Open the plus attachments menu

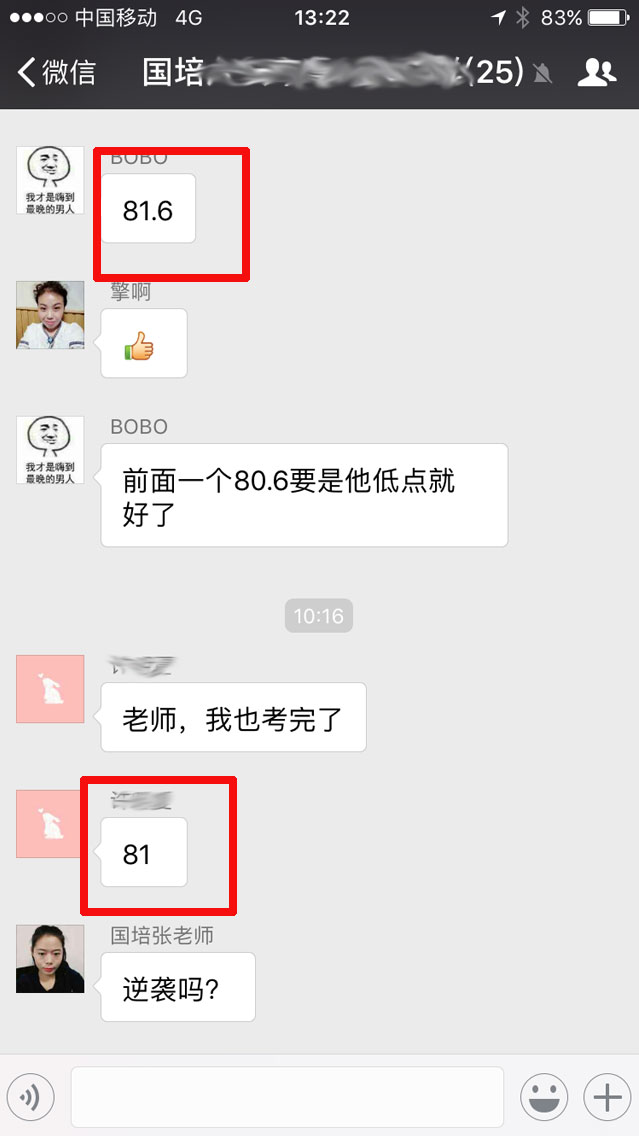point(607,1098)
